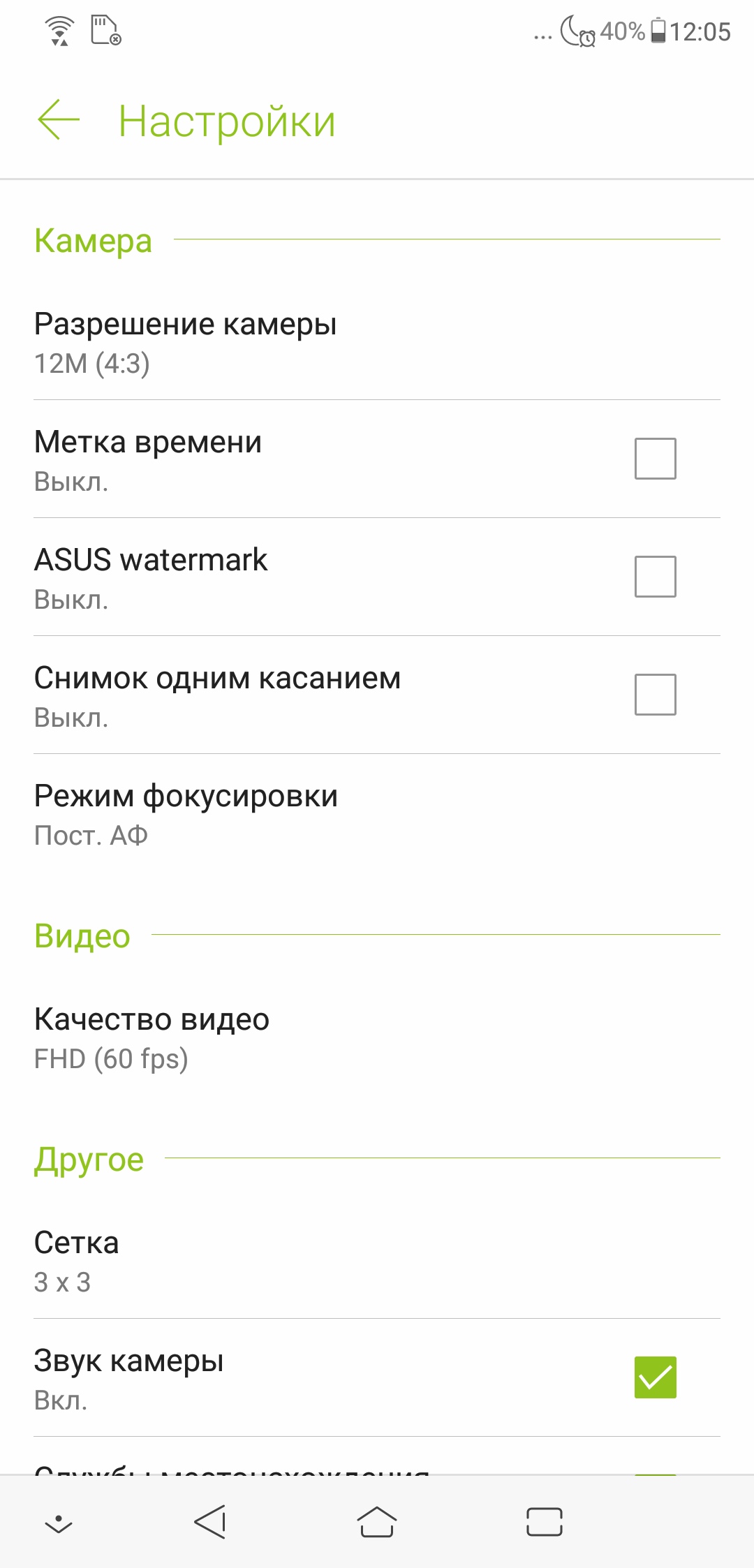Enable the Метка времени checkbox
This screenshot has height=1568, width=754.
[655, 459]
